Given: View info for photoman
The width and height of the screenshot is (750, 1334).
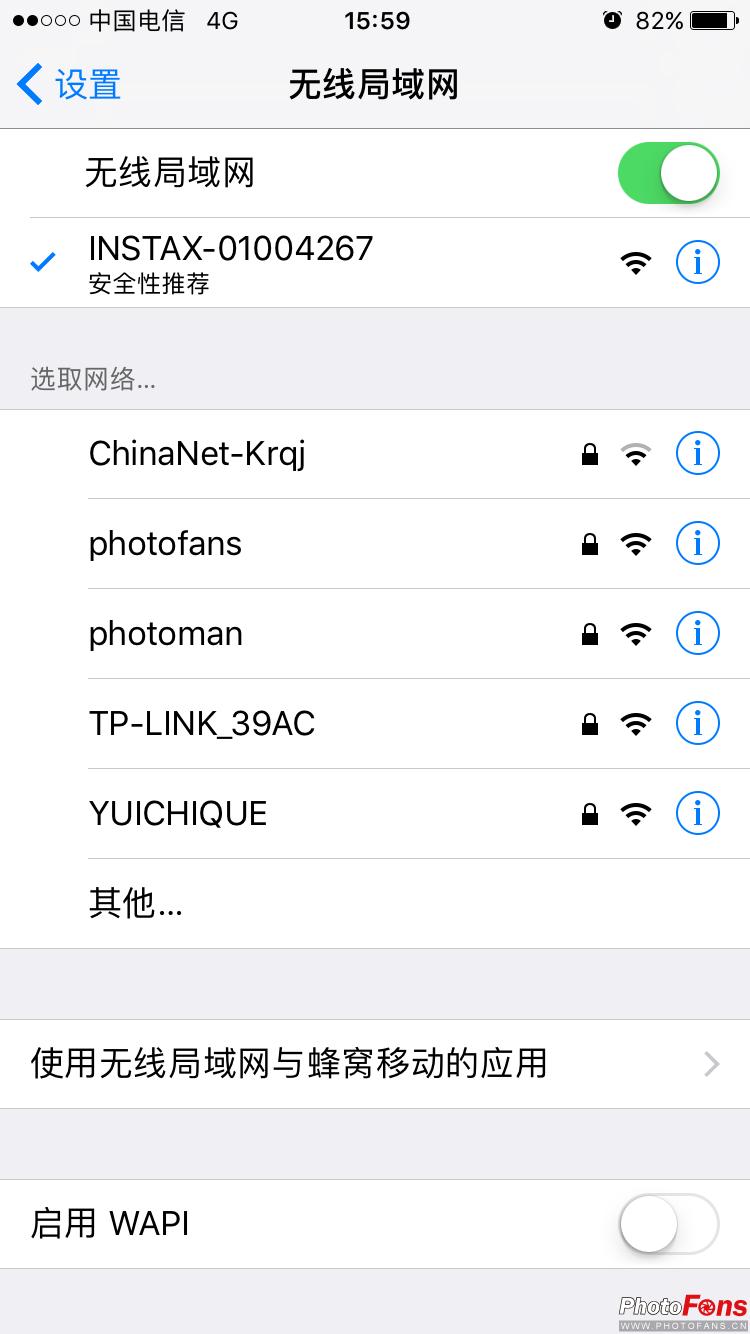Looking at the screenshot, I should pyautogui.click(x=698, y=634).
